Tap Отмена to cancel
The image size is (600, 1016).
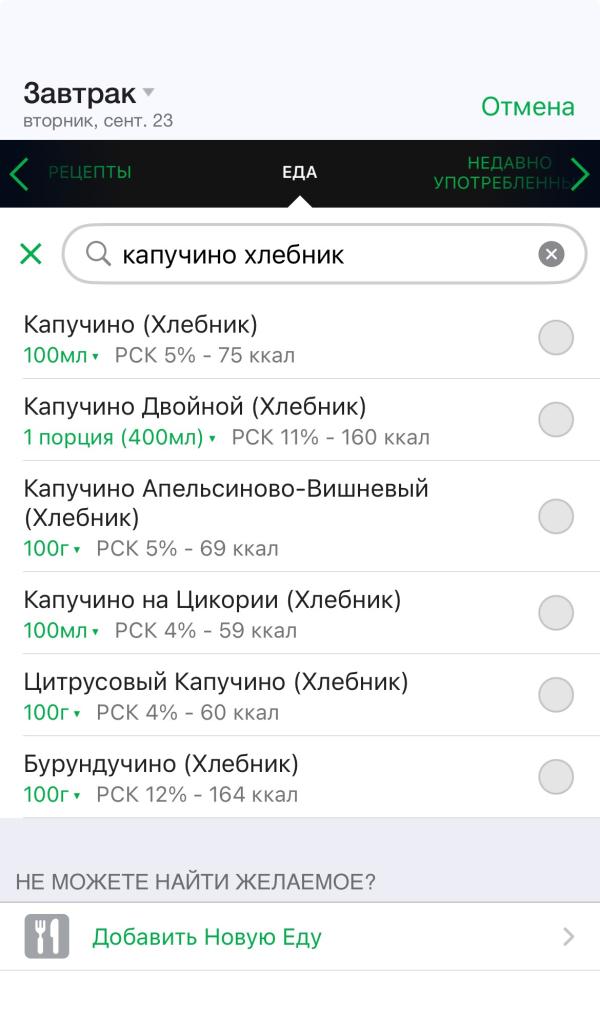point(527,107)
